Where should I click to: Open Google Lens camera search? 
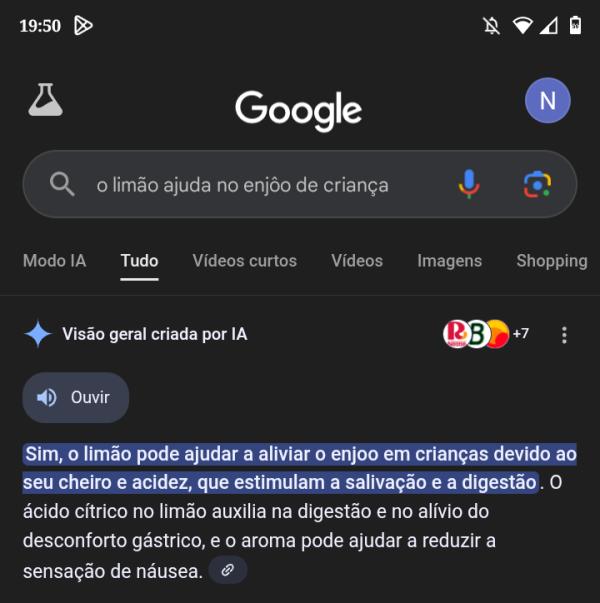[x=537, y=184]
